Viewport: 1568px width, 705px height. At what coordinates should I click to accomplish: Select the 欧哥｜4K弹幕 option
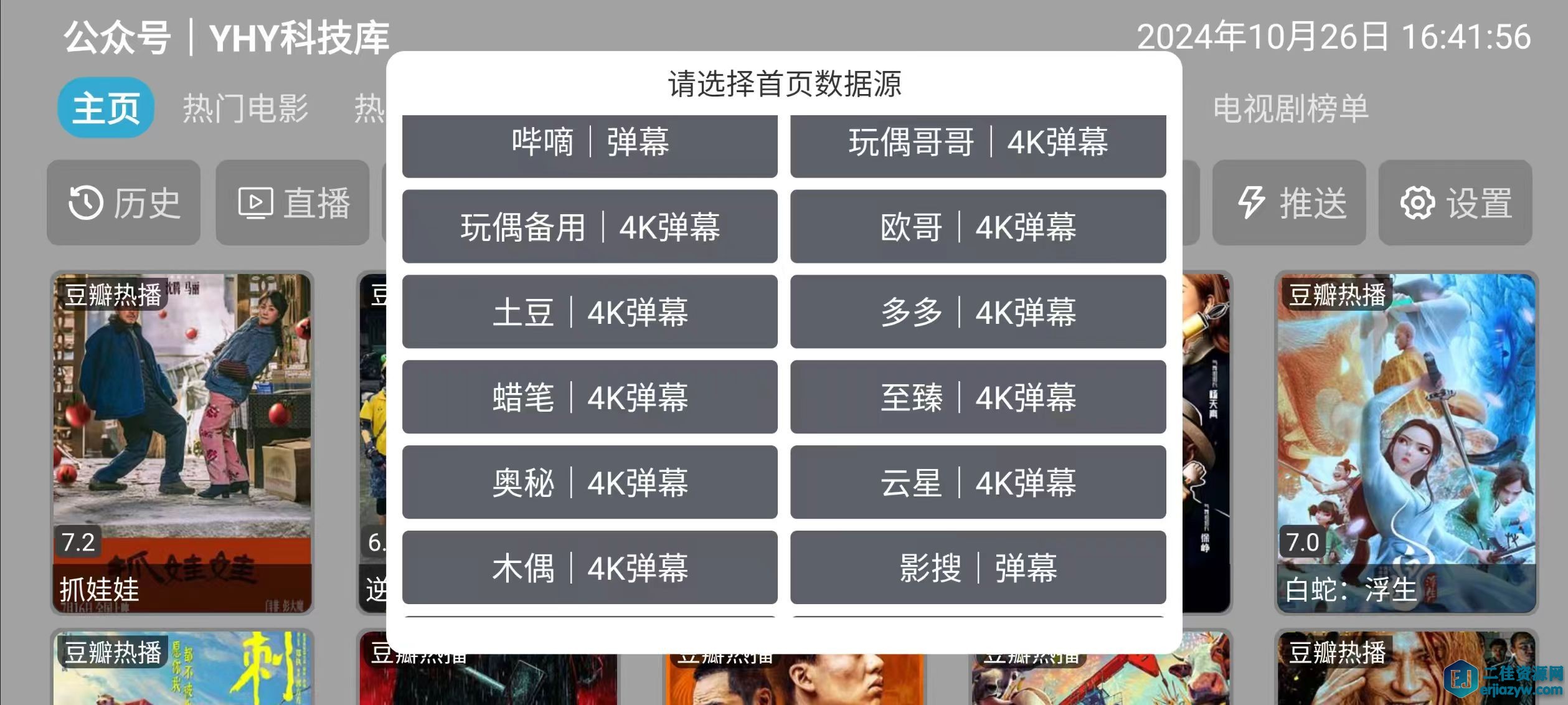point(978,227)
